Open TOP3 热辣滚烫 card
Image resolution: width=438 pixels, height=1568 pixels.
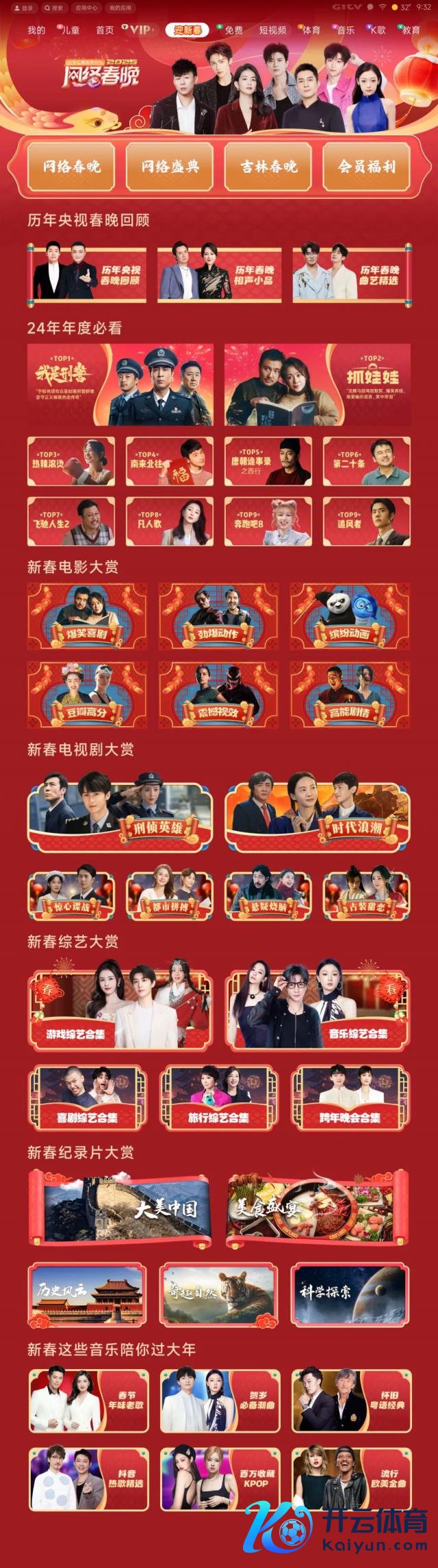(71, 462)
